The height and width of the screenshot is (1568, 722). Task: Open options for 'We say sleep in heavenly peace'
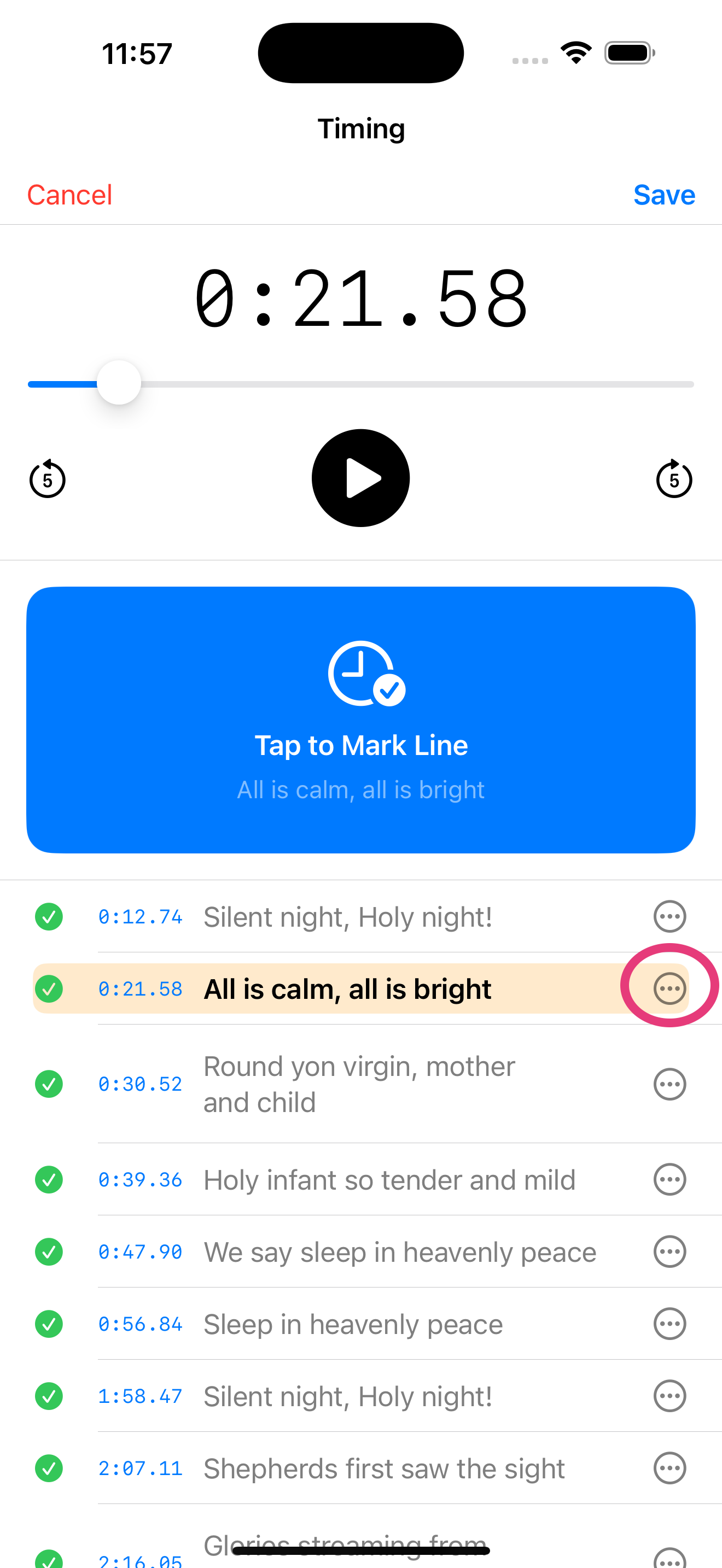pos(669,1251)
